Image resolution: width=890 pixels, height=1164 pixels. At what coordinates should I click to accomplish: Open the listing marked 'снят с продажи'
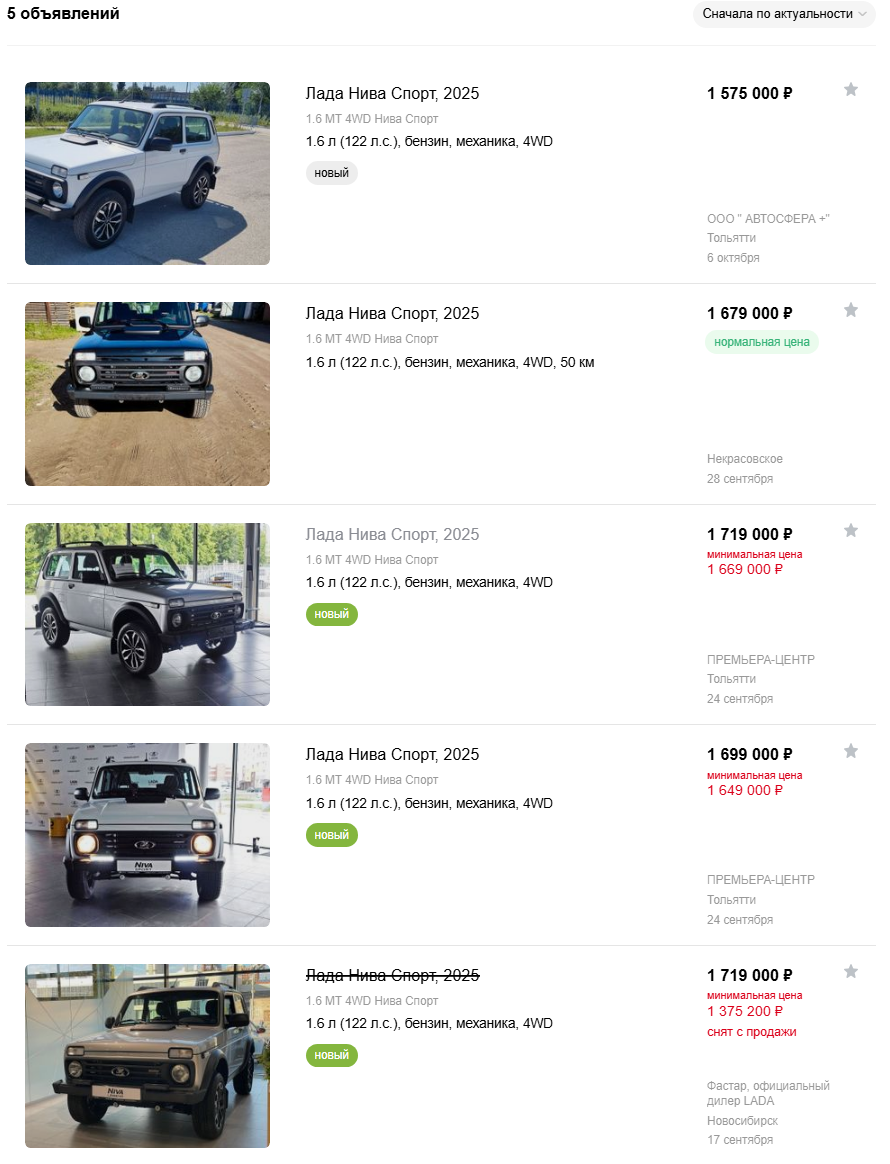pos(392,976)
